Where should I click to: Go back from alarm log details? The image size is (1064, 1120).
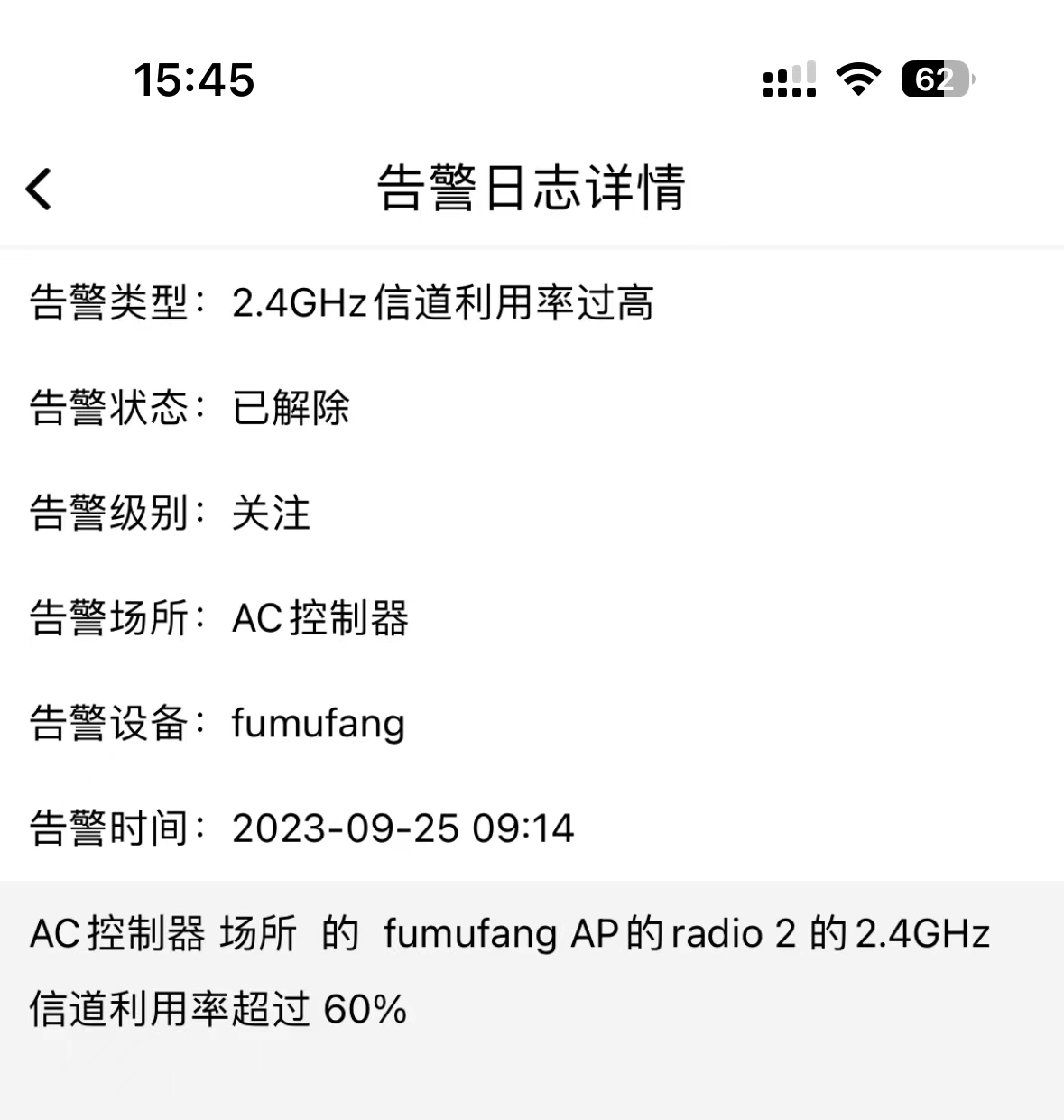coord(39,189)
